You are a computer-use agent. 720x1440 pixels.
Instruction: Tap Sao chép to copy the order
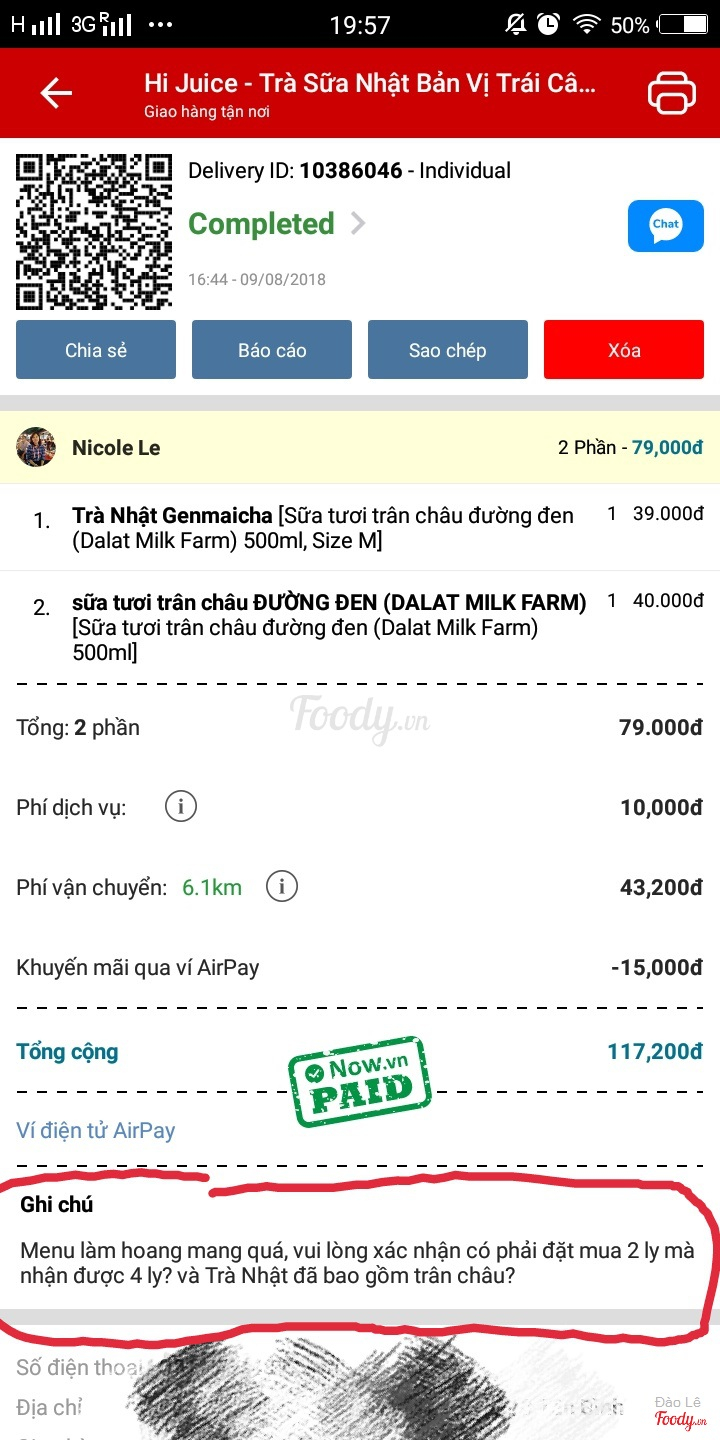point(447,350)
